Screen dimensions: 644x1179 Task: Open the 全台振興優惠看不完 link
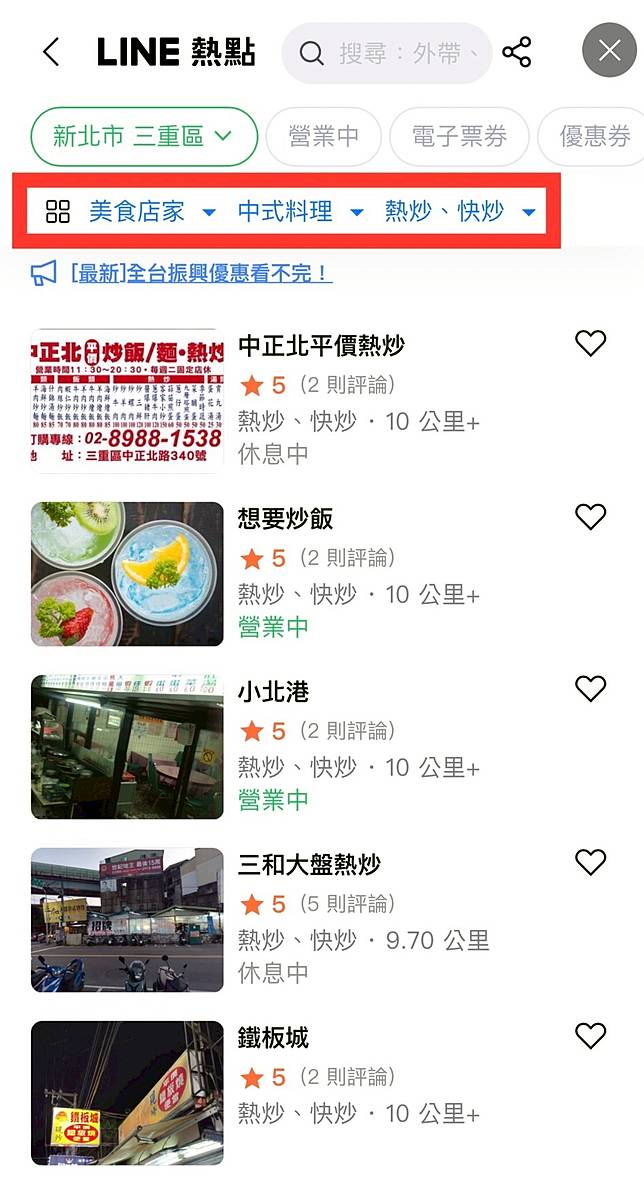click(200, 273)
